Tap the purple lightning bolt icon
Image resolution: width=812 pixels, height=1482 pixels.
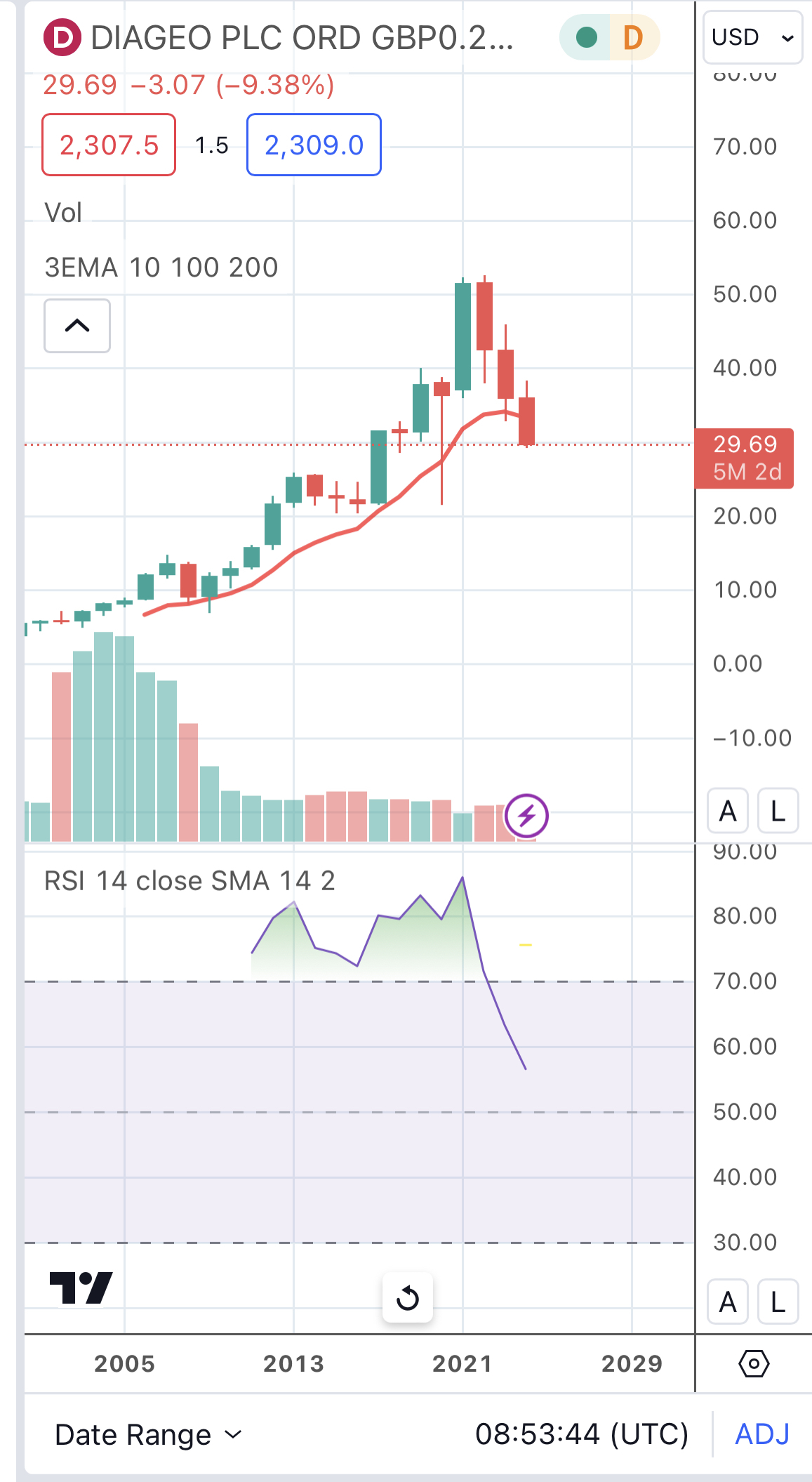coord(526,816)
